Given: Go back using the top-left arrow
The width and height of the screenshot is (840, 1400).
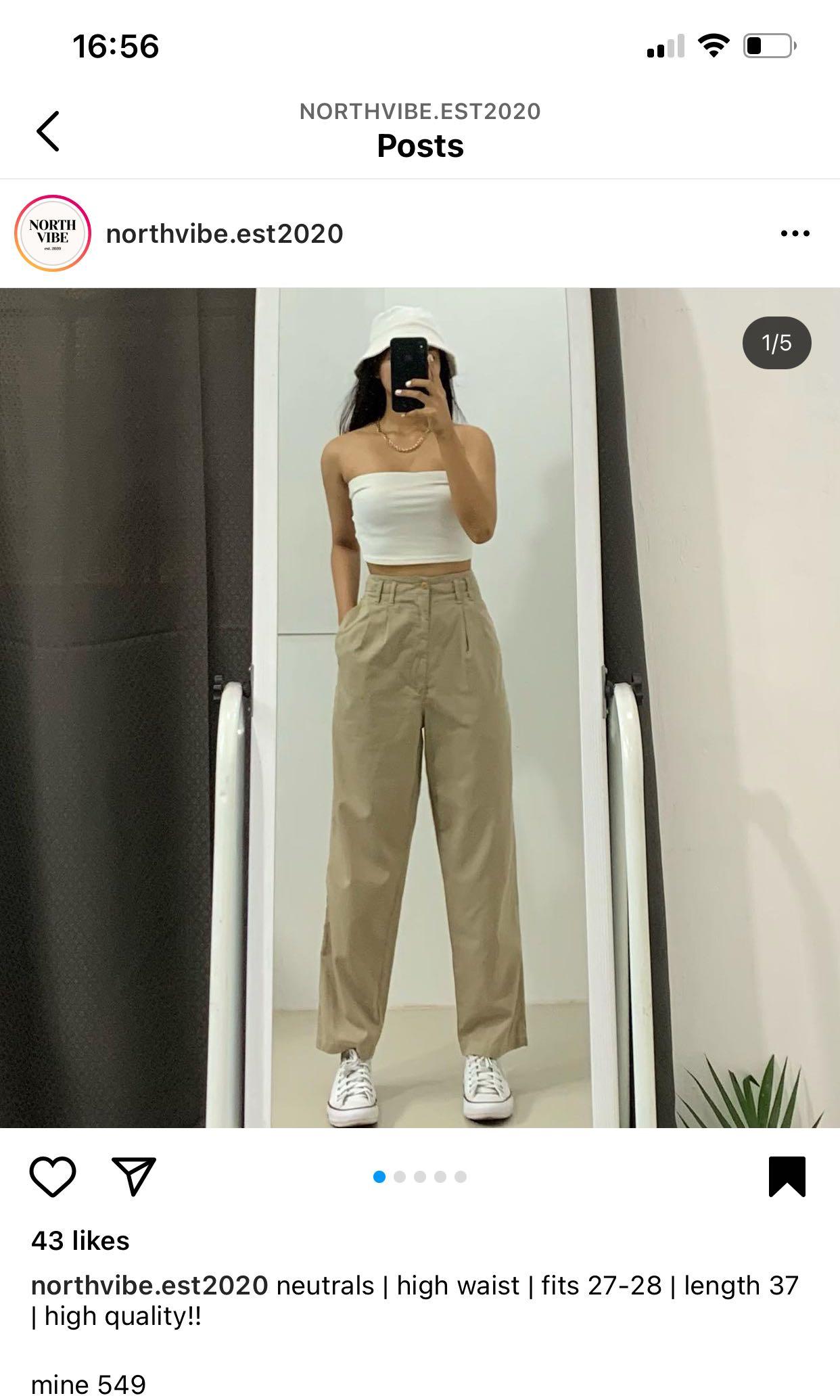Looking at the screenshot, I should pos(48,131).
